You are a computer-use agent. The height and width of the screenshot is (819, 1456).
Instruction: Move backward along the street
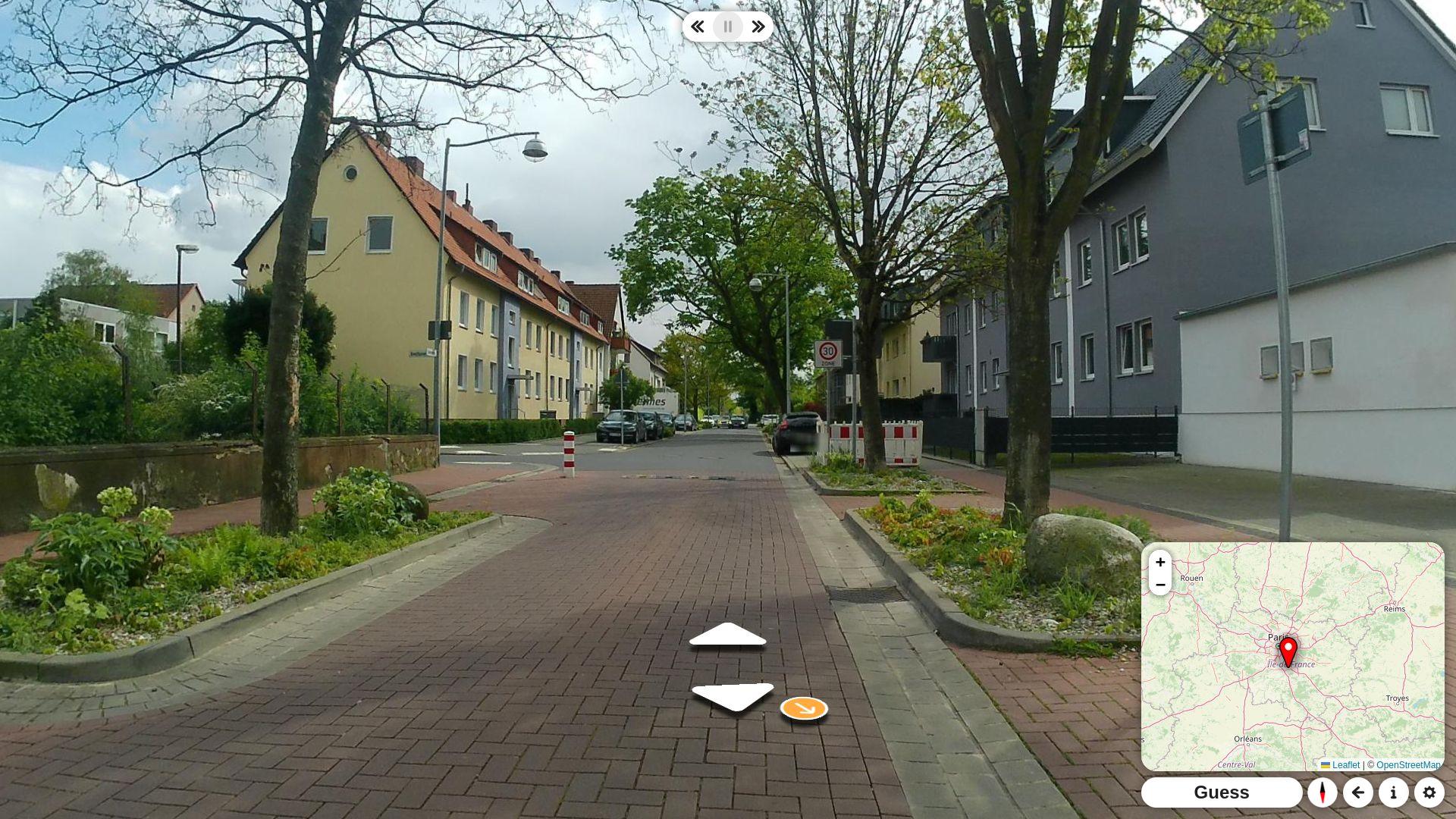pos(732,696)
